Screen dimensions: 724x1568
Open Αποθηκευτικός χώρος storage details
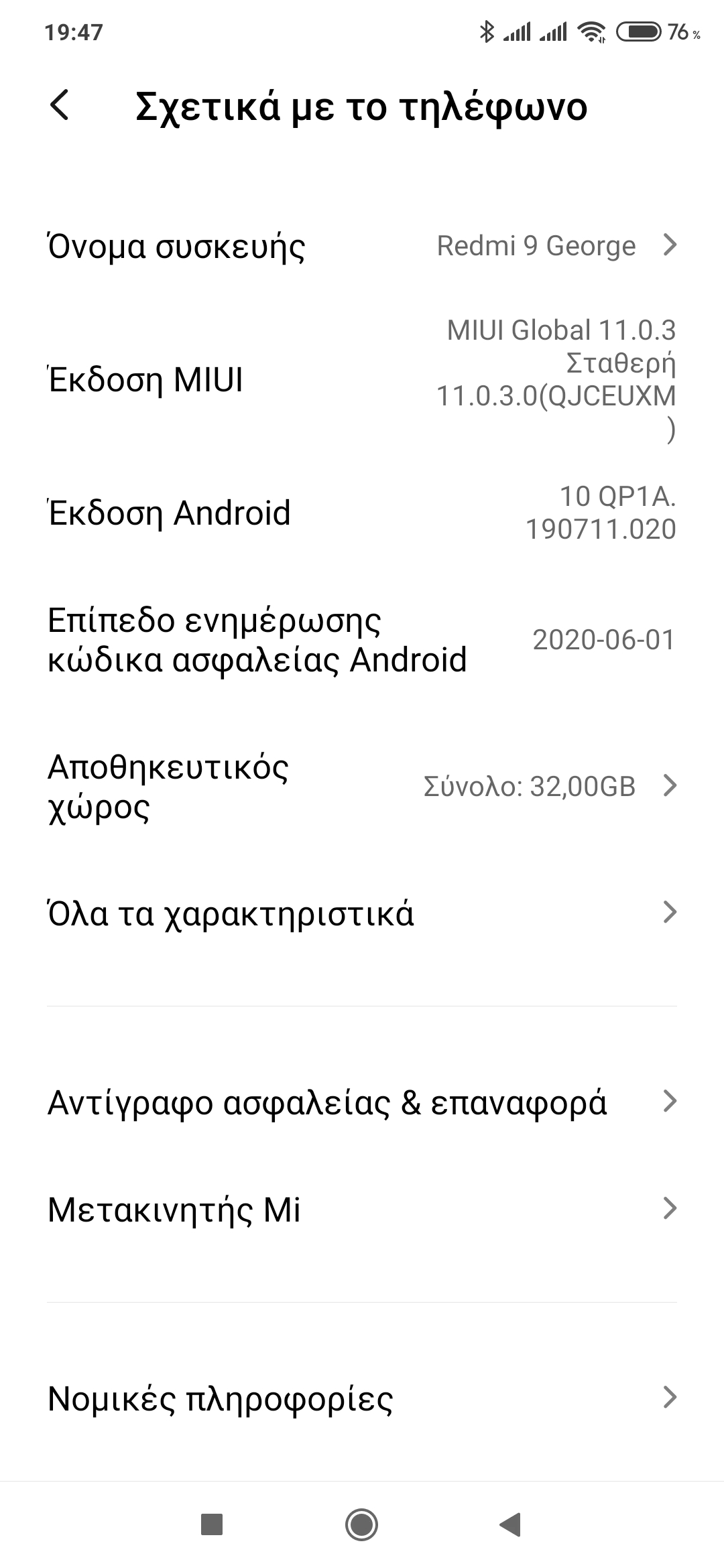pyautogui.click(x=362, y=786)
